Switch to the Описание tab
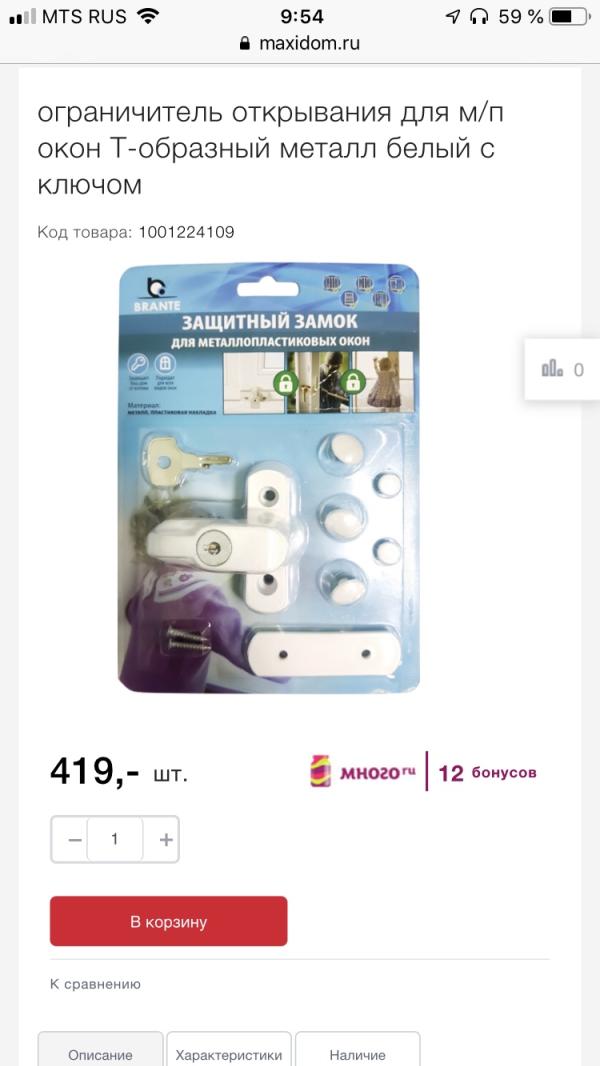The width and height of the screenshot is (600, 1066). (x=100, y=1054)
